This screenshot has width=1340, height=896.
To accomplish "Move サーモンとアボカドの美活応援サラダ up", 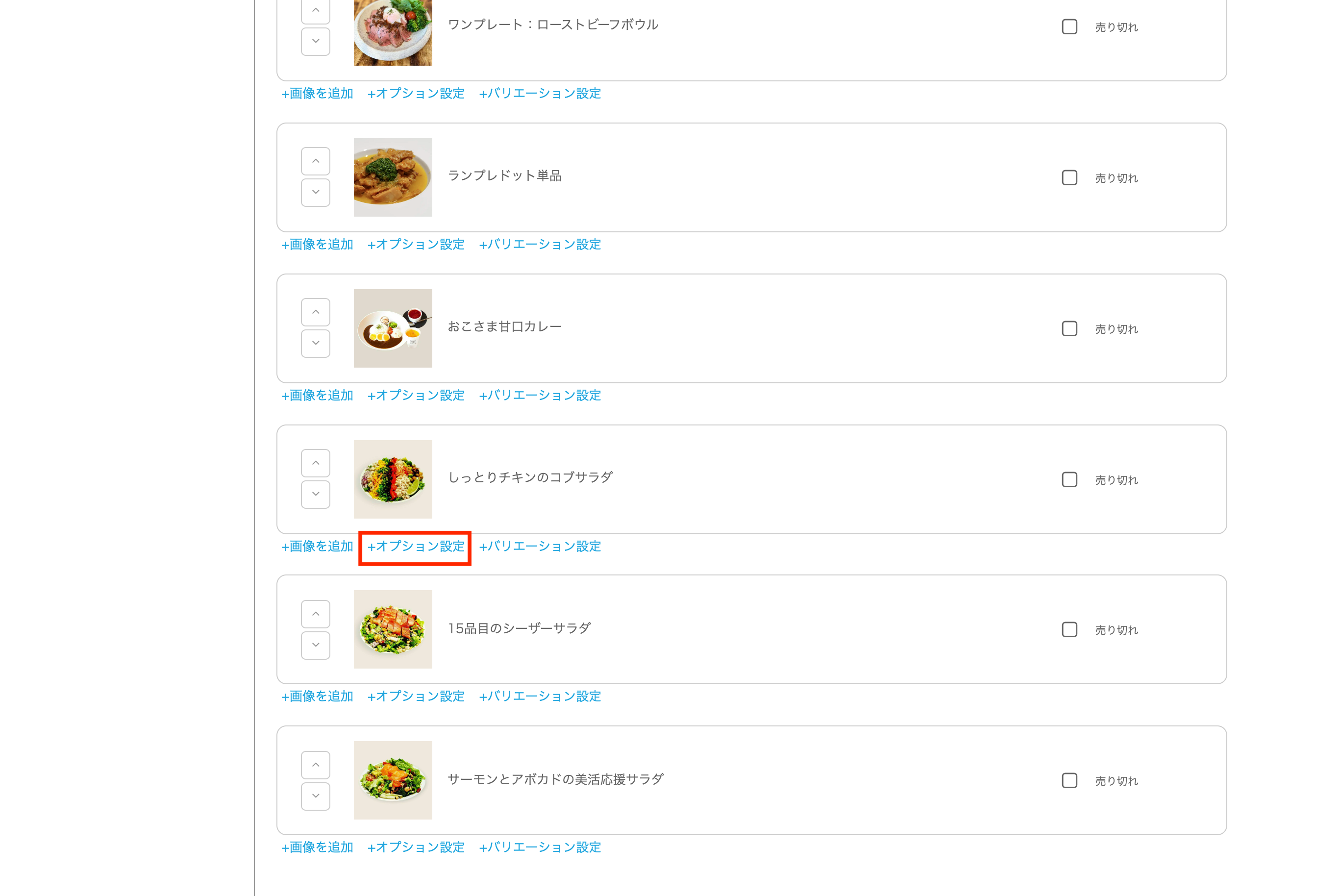I will click(316, 765).
